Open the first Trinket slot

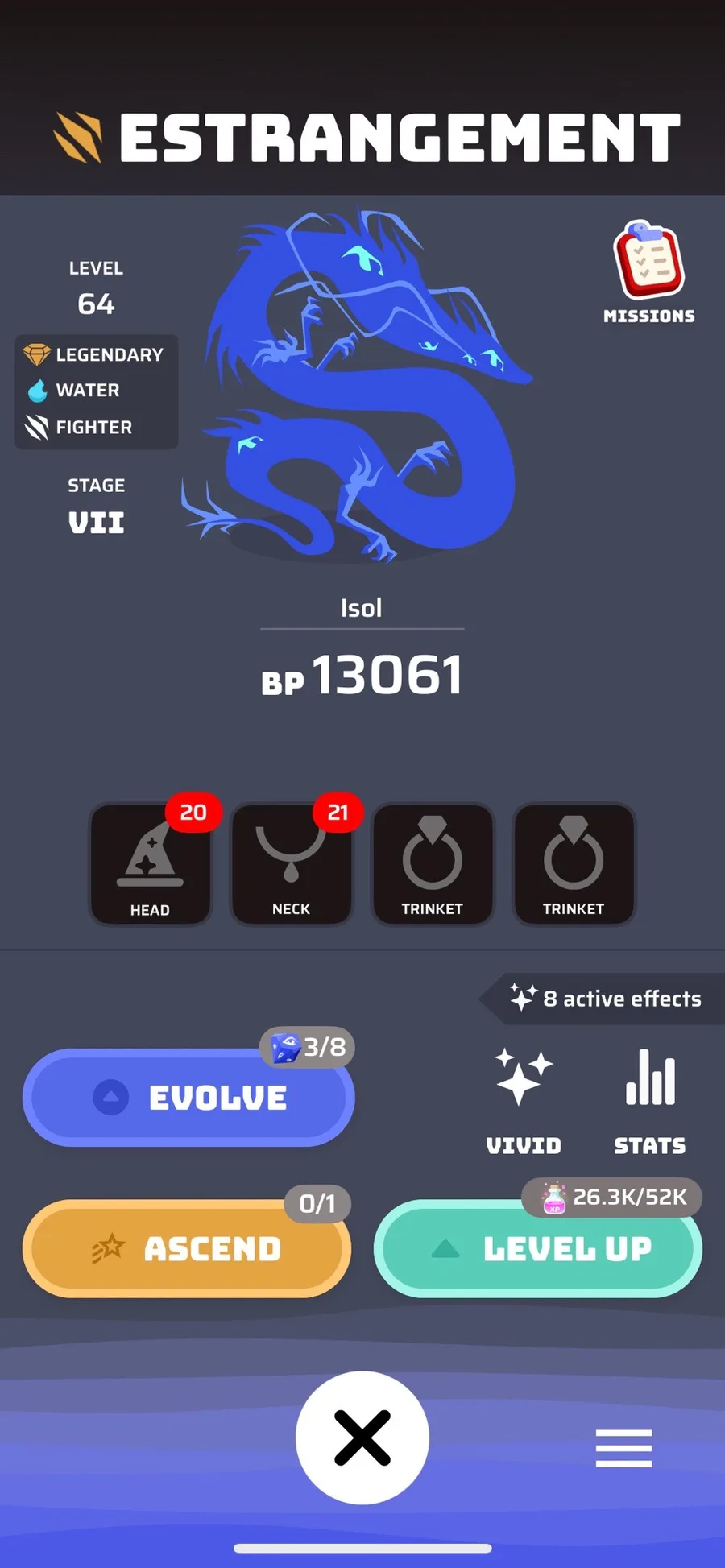tap(433, 865)
